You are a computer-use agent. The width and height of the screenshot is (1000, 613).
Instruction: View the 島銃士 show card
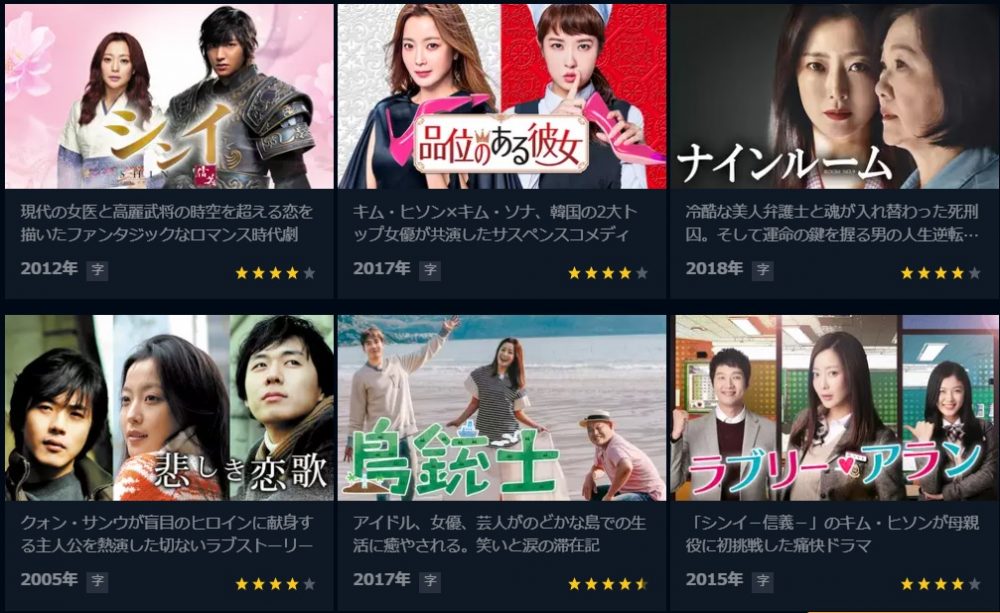coord(501,408)
